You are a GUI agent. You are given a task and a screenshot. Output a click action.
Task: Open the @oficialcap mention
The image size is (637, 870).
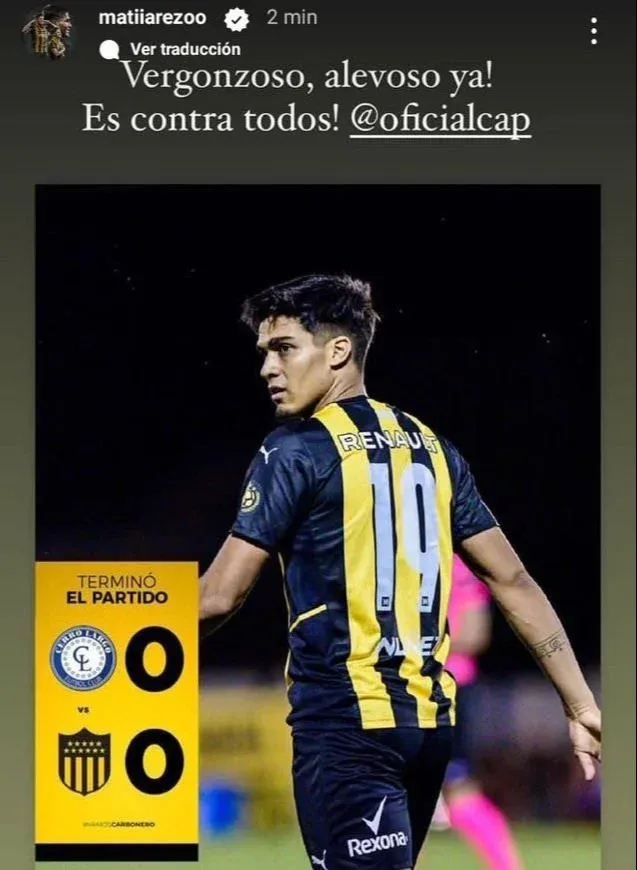[439, 120]
